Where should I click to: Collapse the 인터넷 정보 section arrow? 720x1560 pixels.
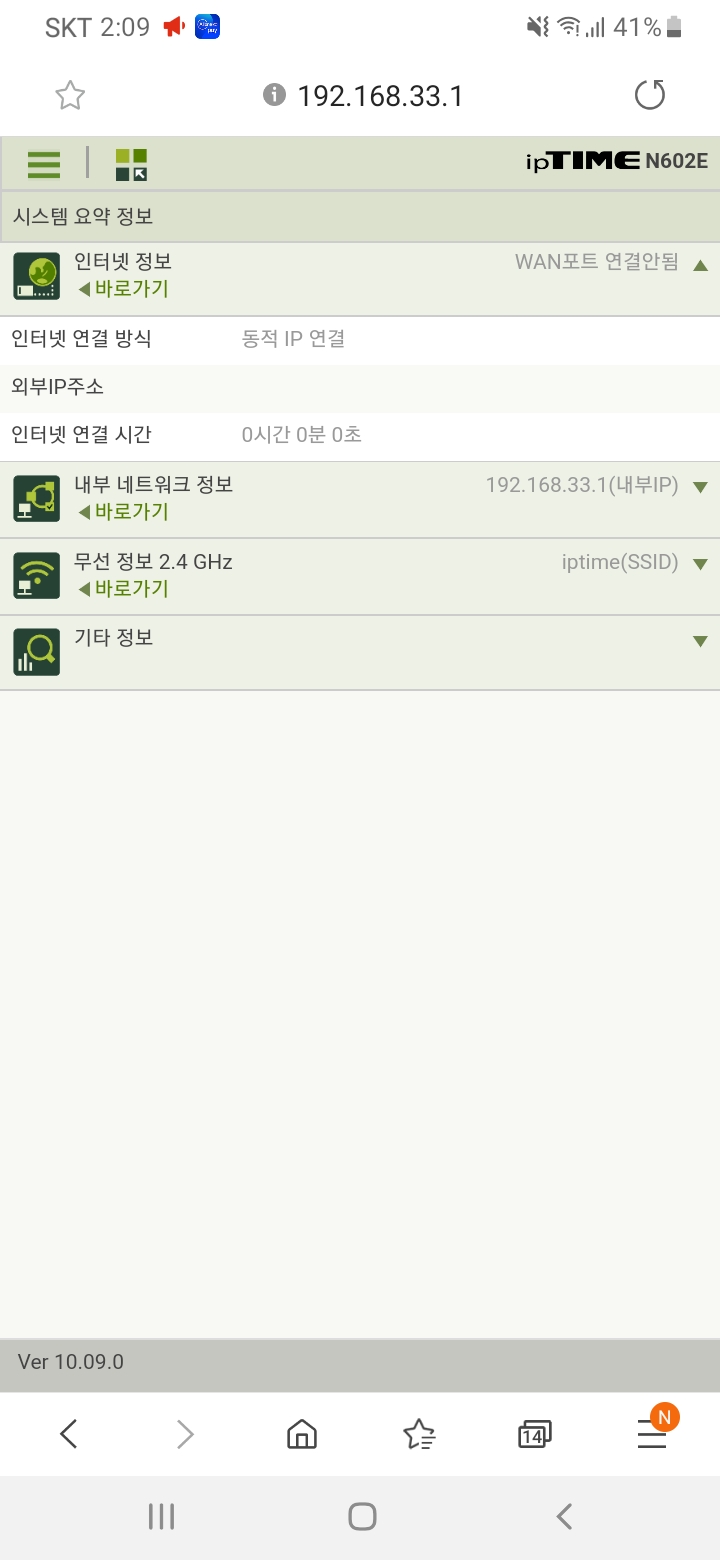pos(700,265)
